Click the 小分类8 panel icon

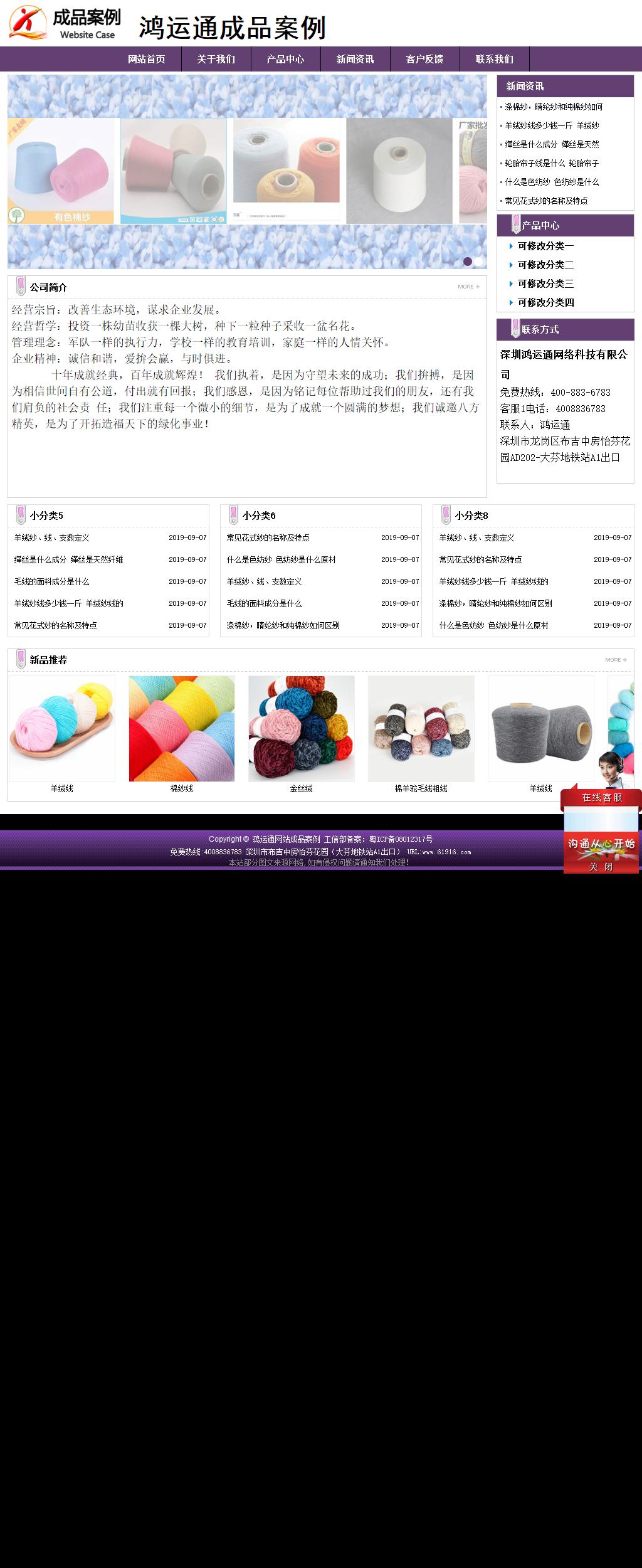(445, 513)
